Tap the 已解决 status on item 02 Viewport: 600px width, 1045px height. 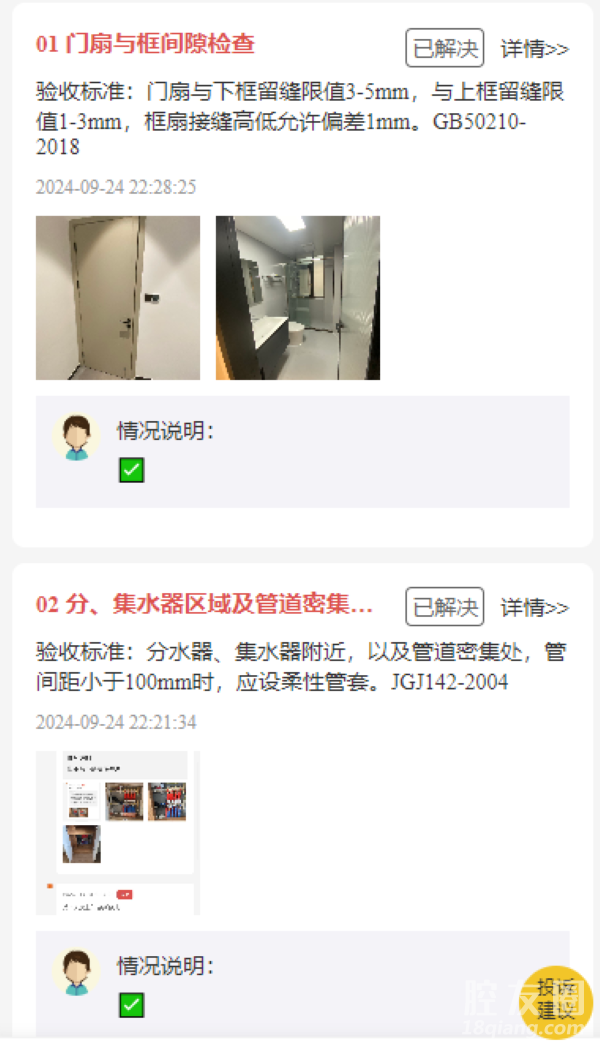(444, 607)
